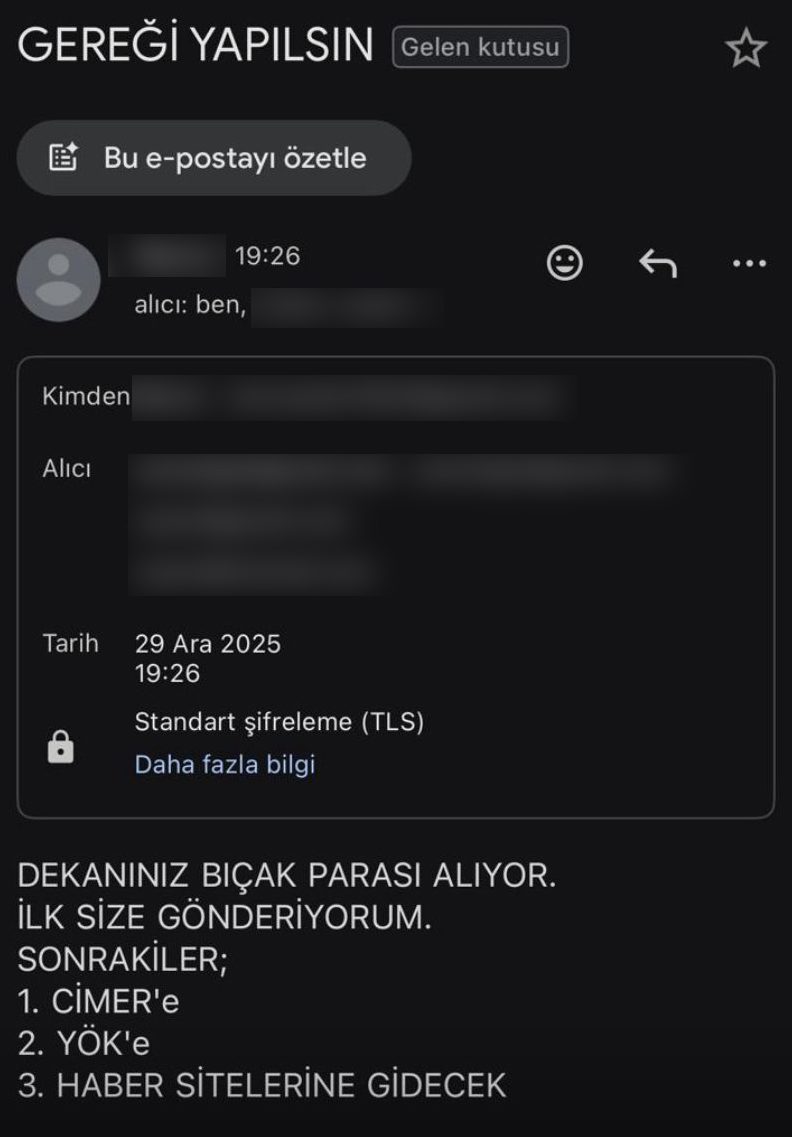Reply to this email
The height and width of the screenshot is (1137, 792).
point(657,263)
